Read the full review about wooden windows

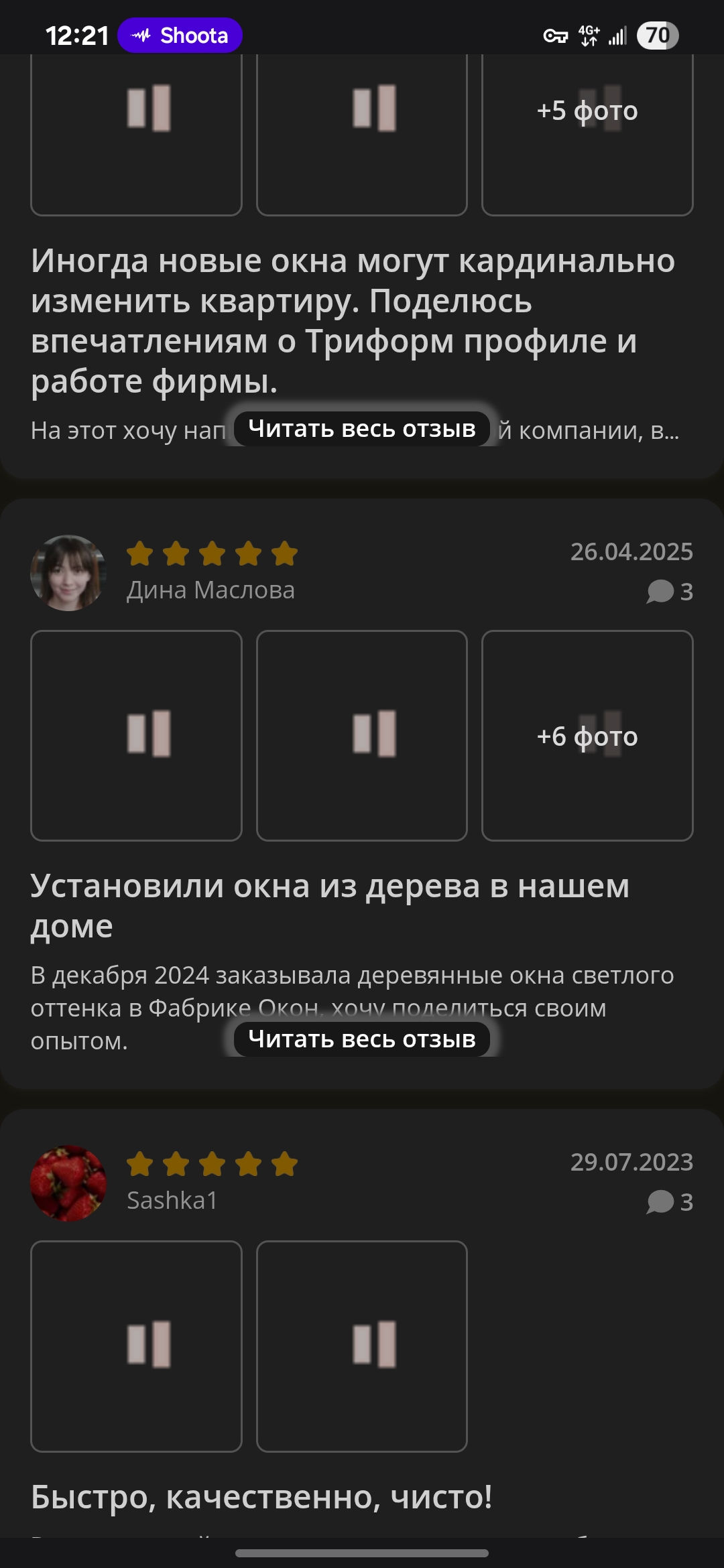click(362, 1039)
